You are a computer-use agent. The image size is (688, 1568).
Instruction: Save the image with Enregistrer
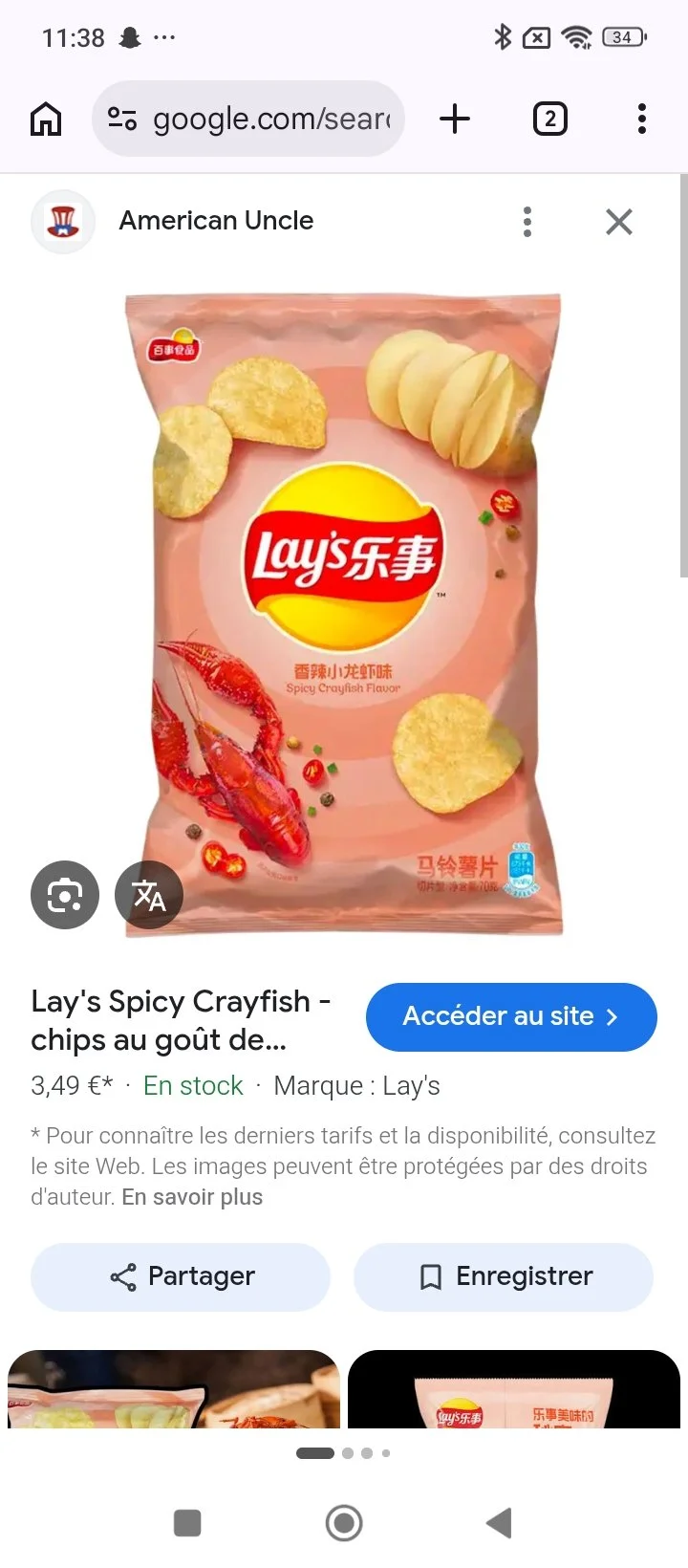(x=504, y=1276)
